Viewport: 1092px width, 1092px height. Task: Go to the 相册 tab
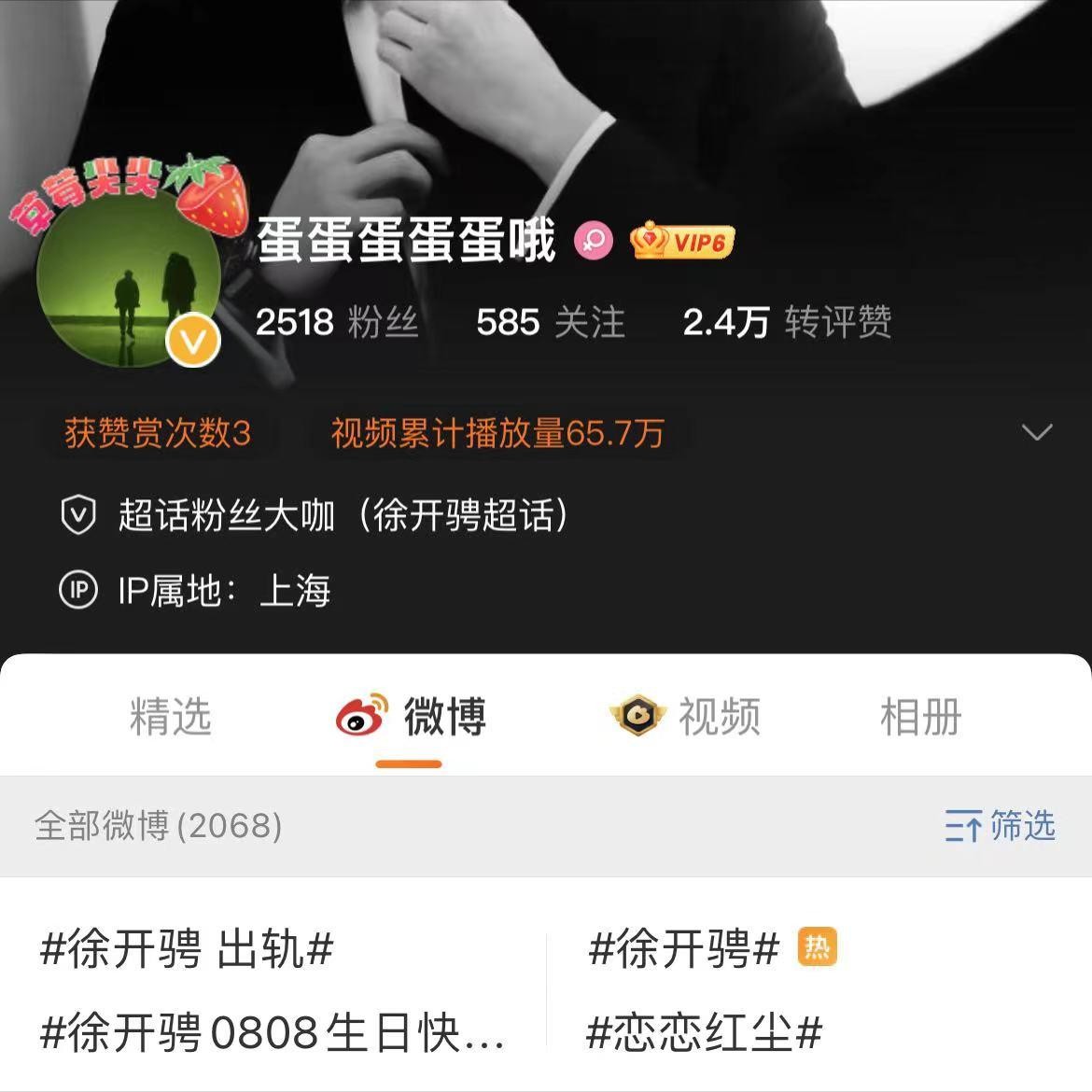(920, 717)
